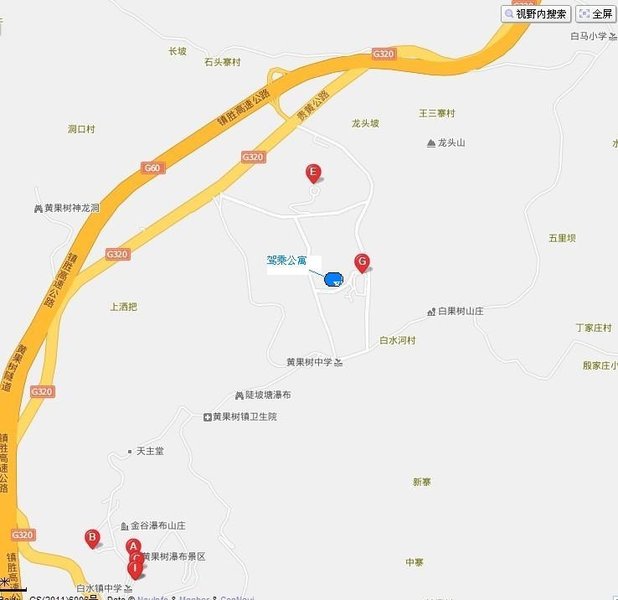Open map marker A
This screenshot has width=618, height=600.
coord(133,547)
